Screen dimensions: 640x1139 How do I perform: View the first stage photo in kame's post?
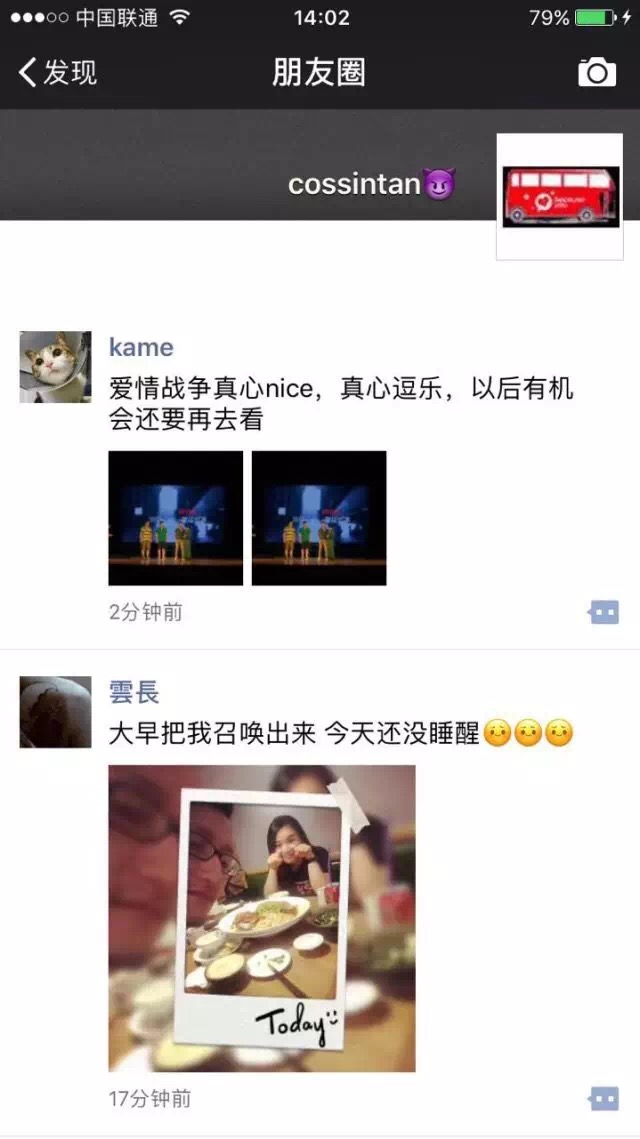175,518
